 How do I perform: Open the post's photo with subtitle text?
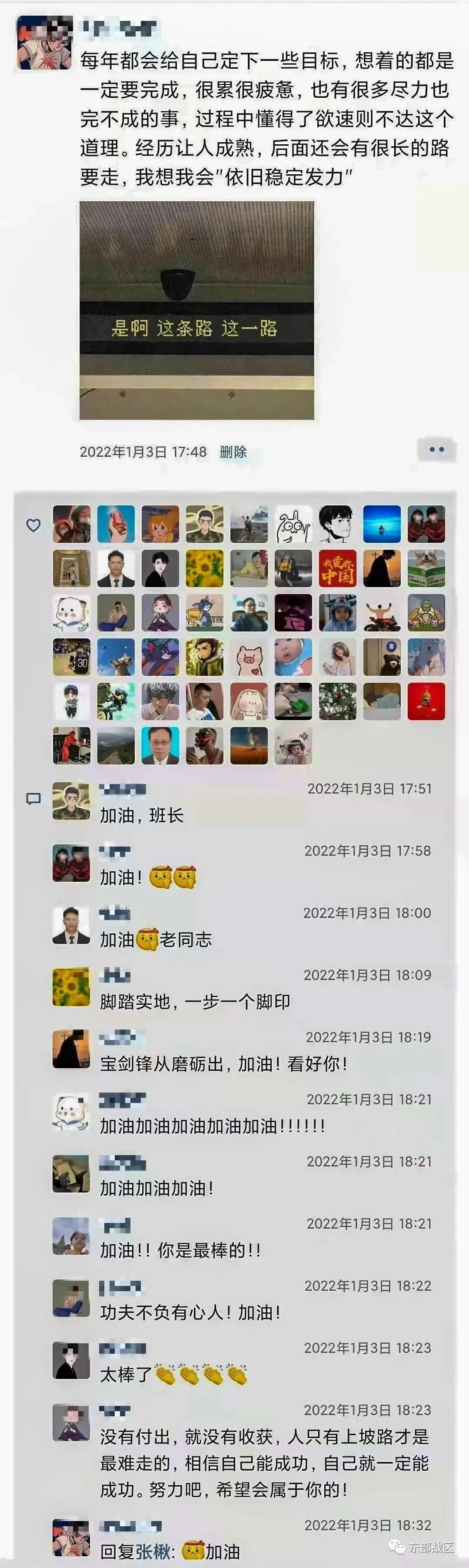coord(197,310)
